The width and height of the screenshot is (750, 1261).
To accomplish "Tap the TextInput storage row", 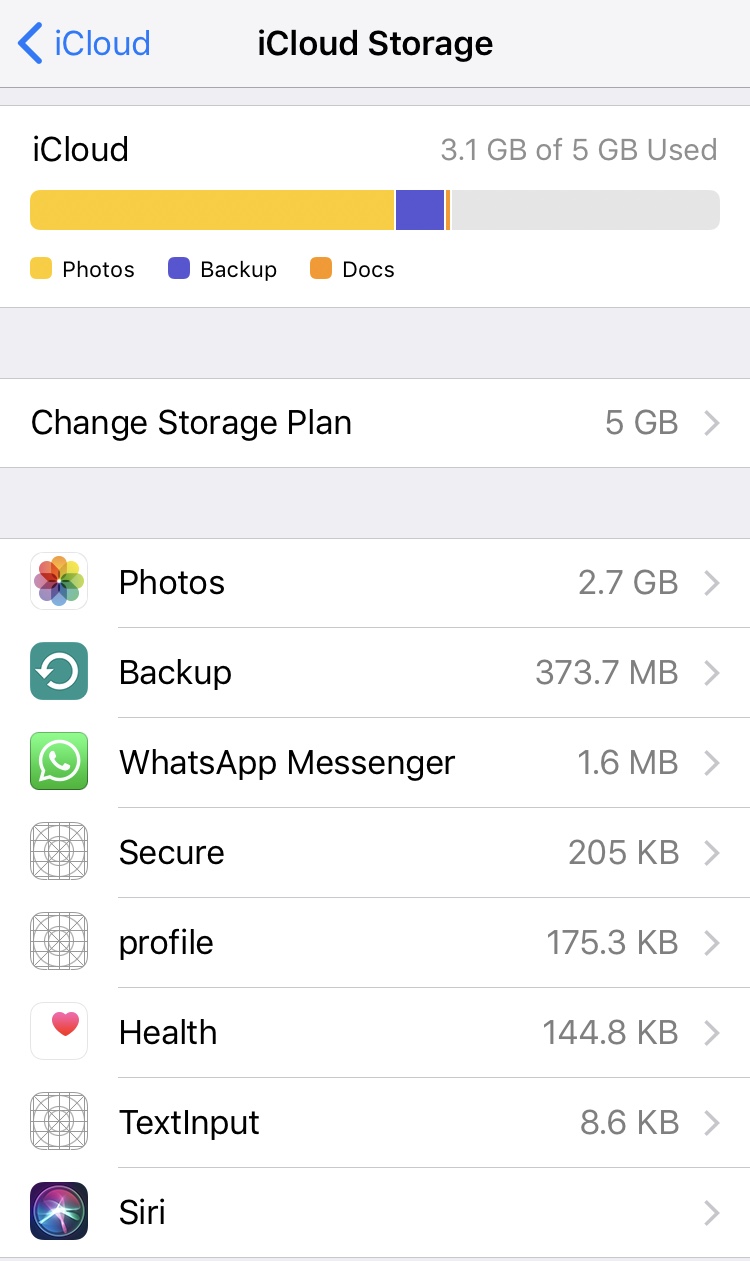I will point(375,1123).
